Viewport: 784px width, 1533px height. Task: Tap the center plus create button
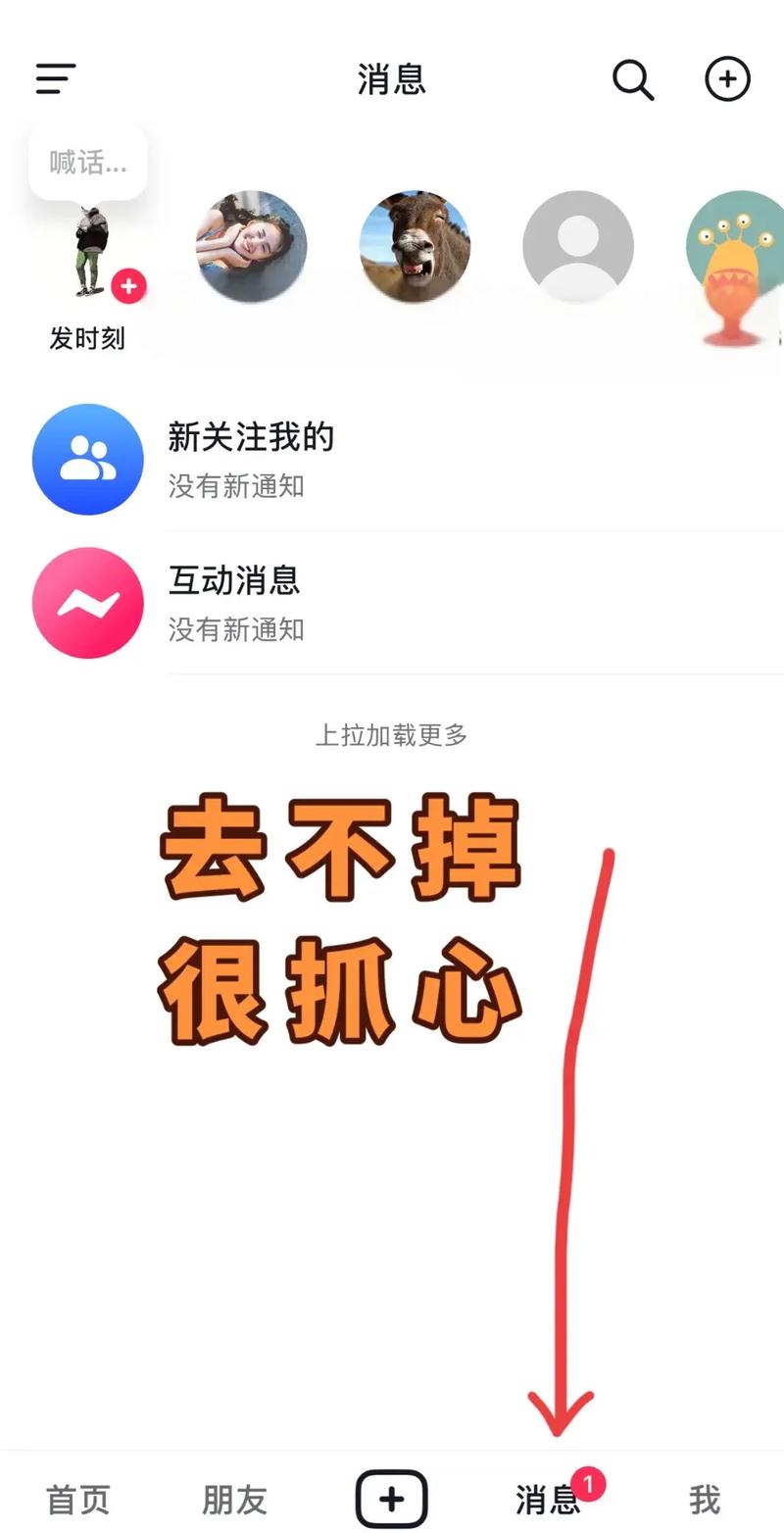click(391, 1499)
